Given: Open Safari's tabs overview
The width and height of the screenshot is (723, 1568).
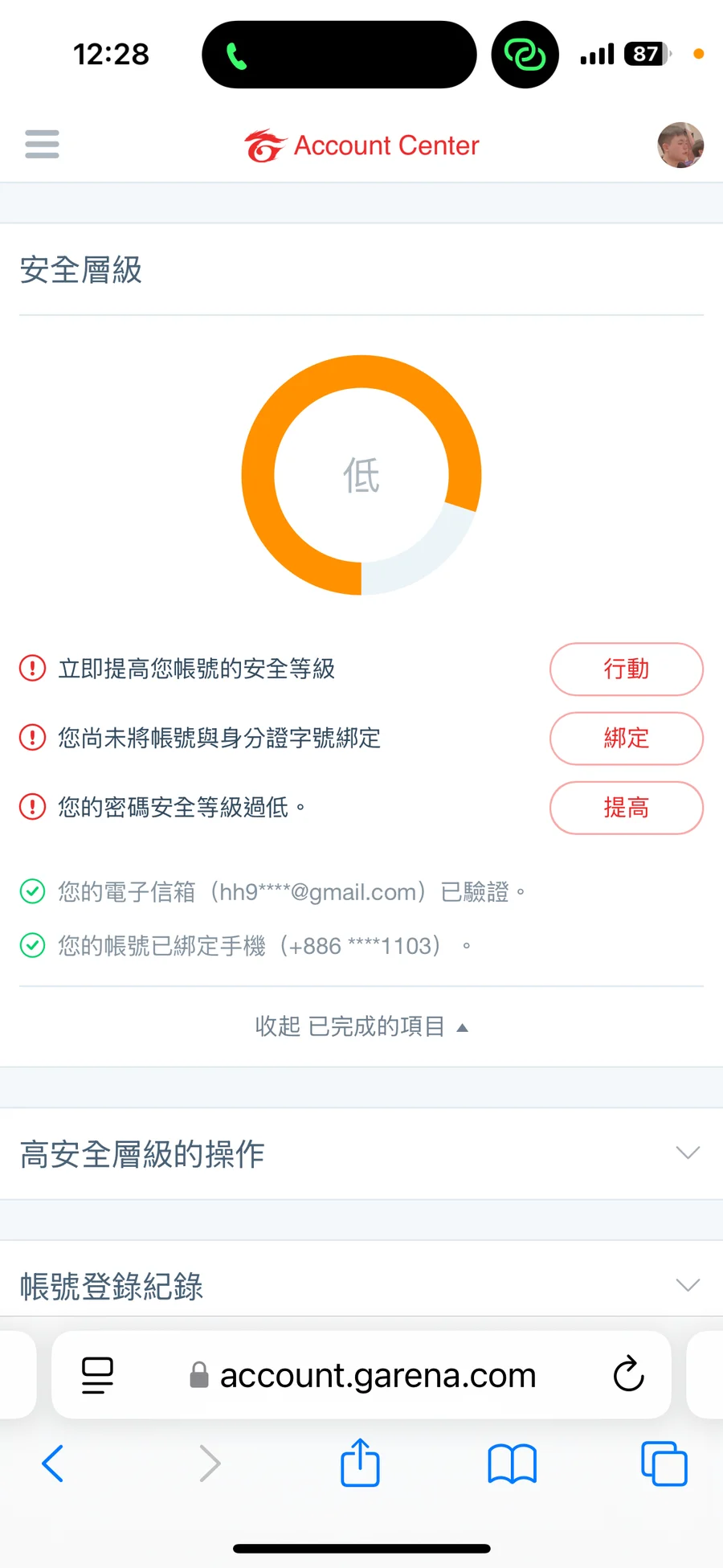Looking at the screenshot, I should (x=664, y=1463).
